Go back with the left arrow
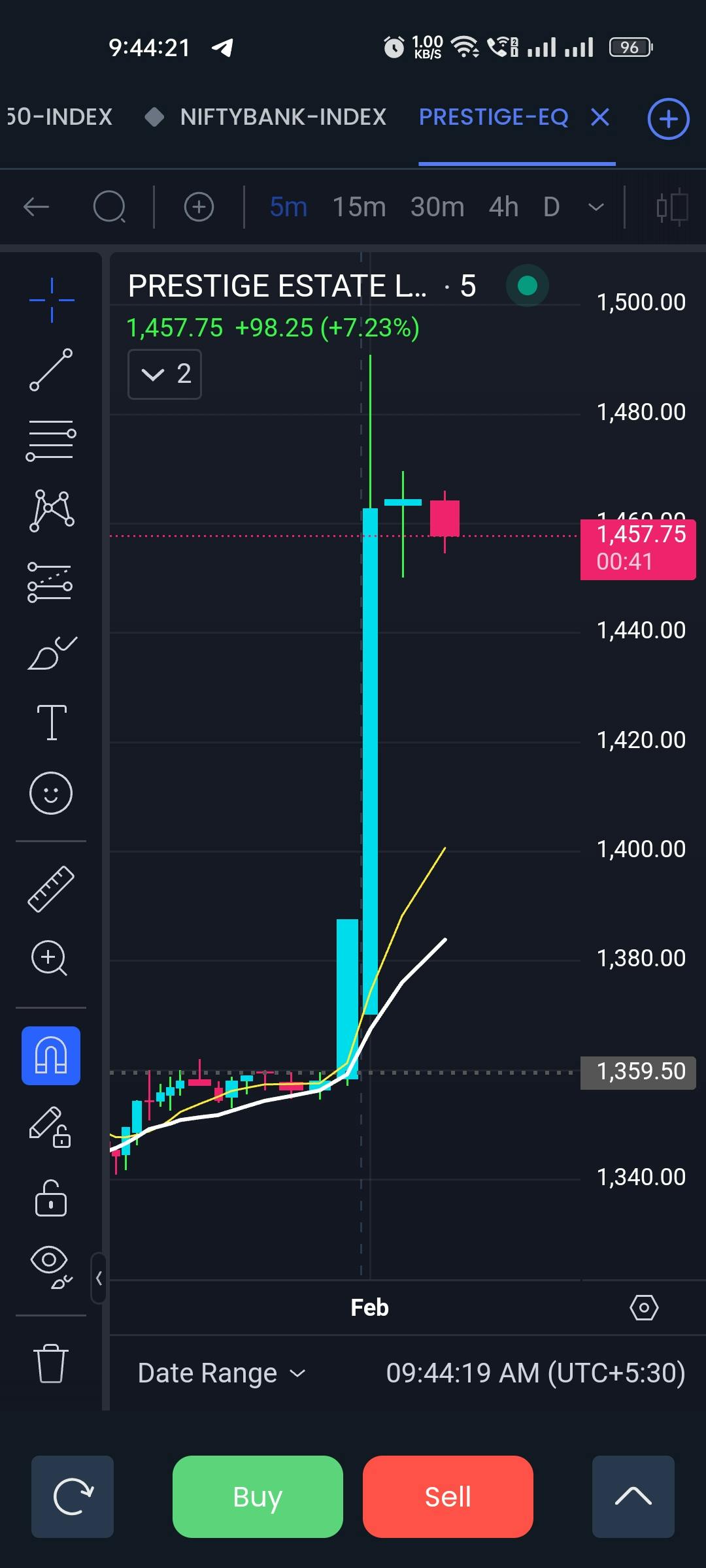The image size is (706, 1568). [x=36, y=207]
